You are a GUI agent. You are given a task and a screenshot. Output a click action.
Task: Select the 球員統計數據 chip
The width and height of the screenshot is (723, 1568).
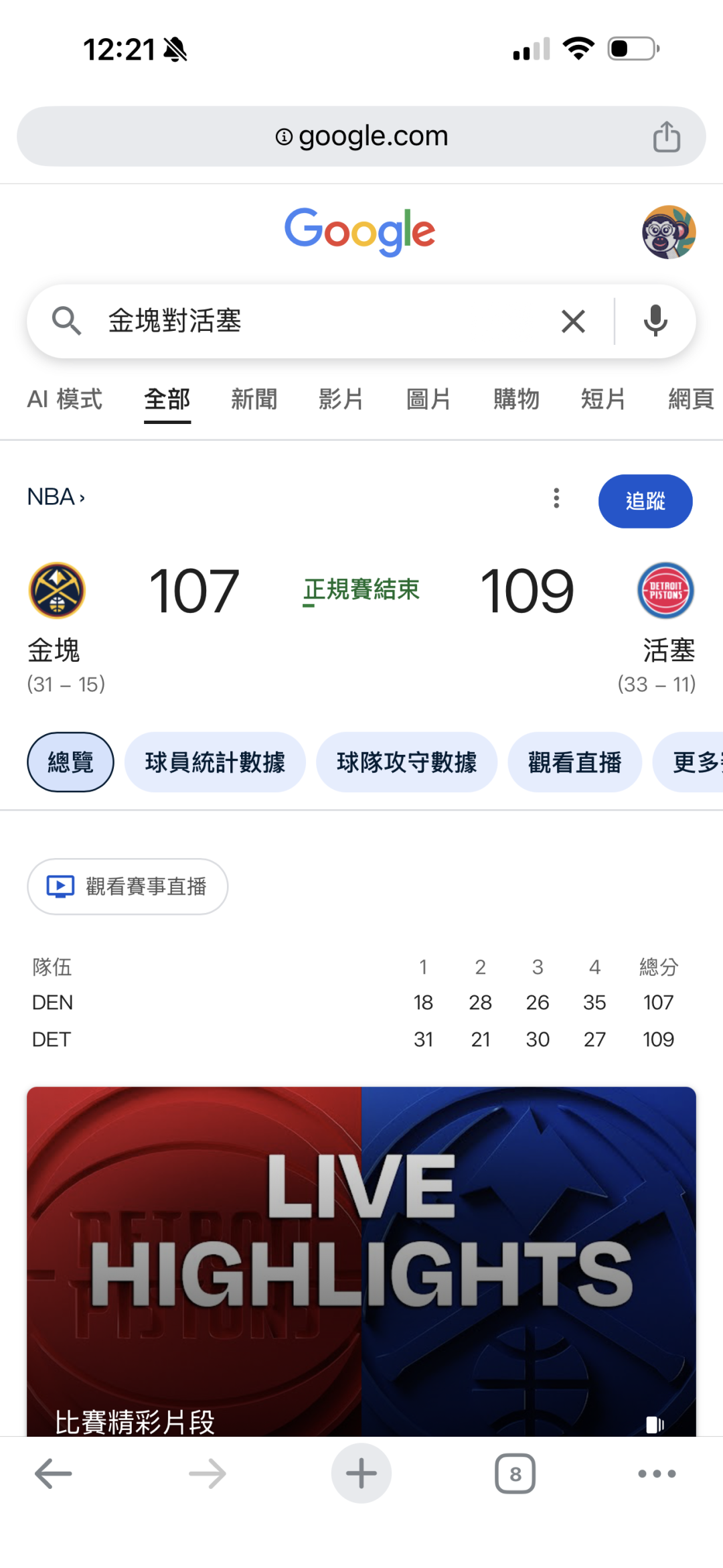click(215, 762)
